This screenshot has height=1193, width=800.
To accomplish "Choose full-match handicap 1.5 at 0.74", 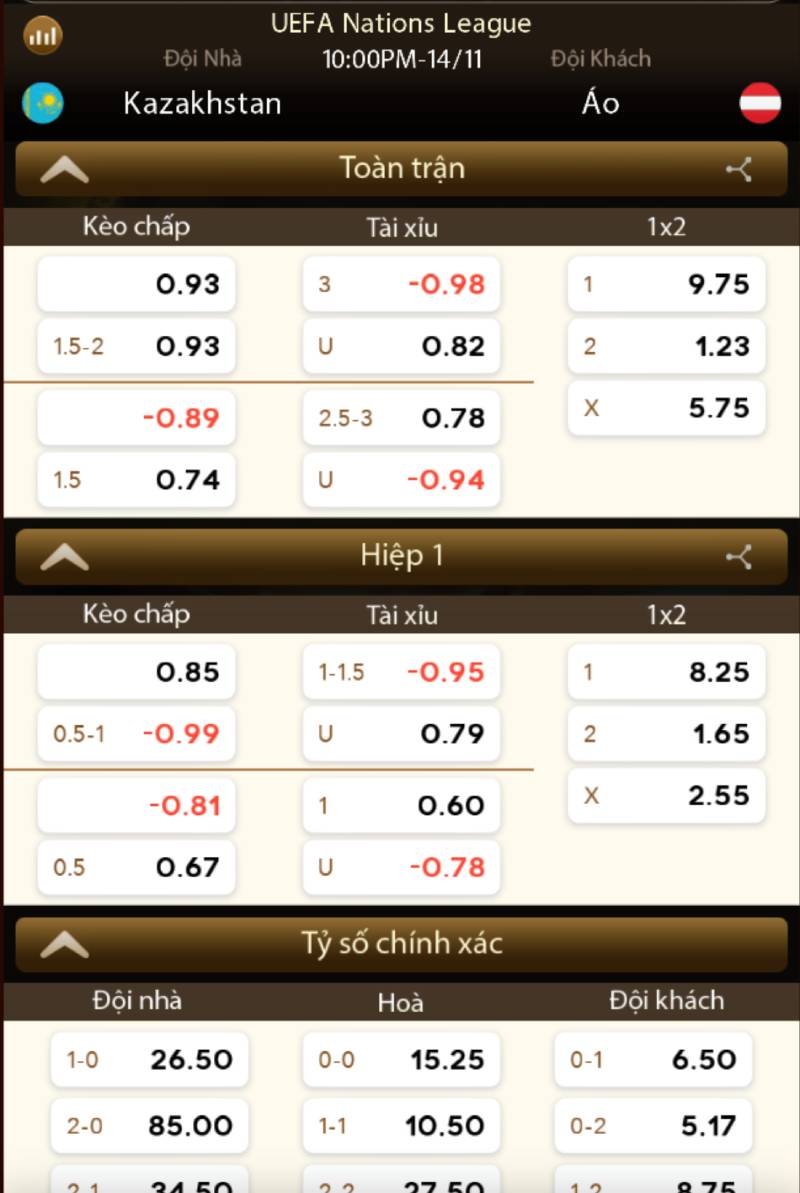I will click(x=136, y=480).
